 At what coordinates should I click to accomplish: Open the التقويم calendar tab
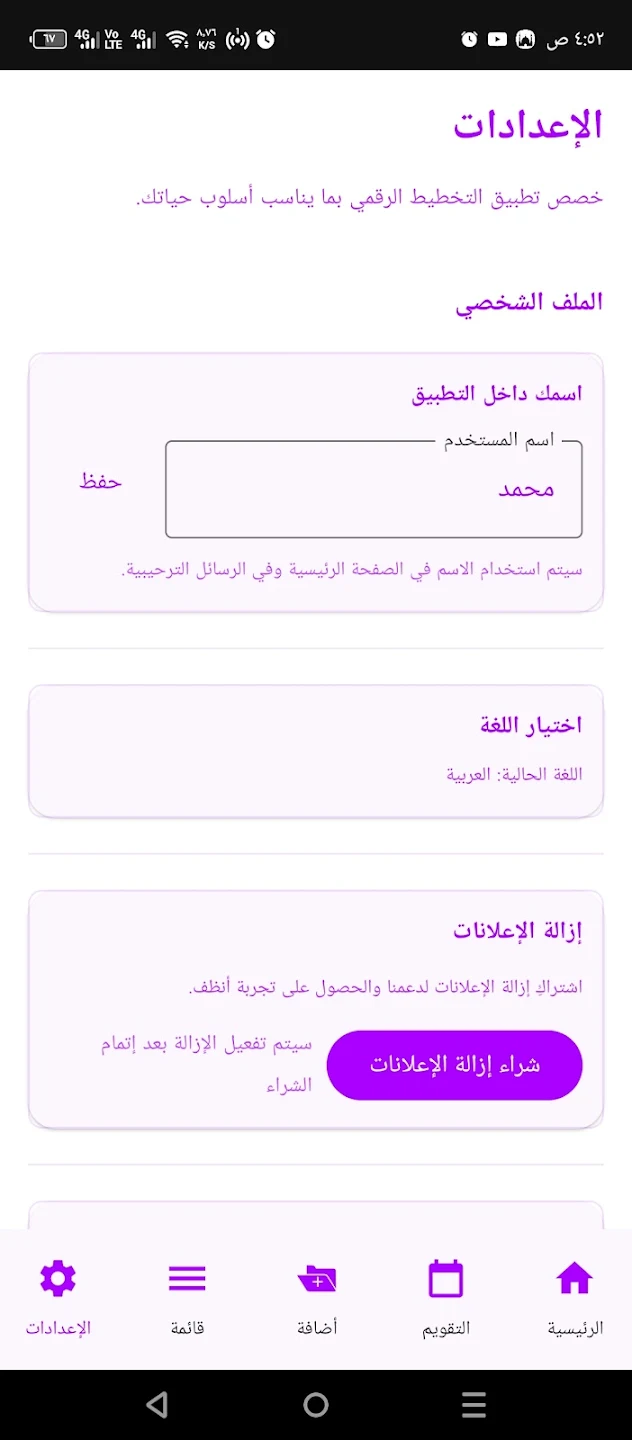click(446, 1297)
